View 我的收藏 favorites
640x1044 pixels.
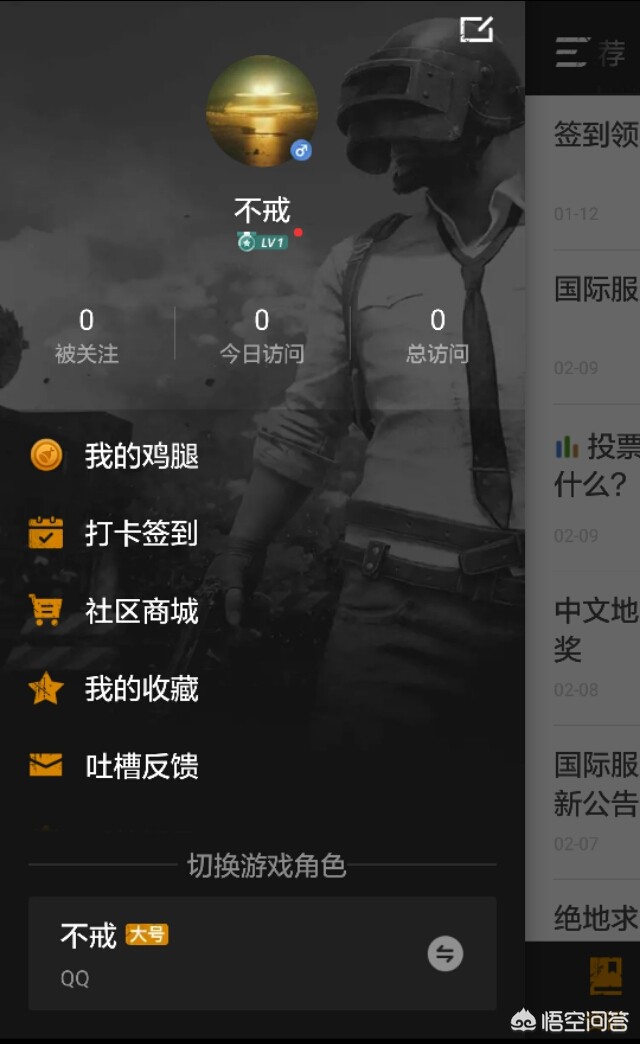[140, 689]
